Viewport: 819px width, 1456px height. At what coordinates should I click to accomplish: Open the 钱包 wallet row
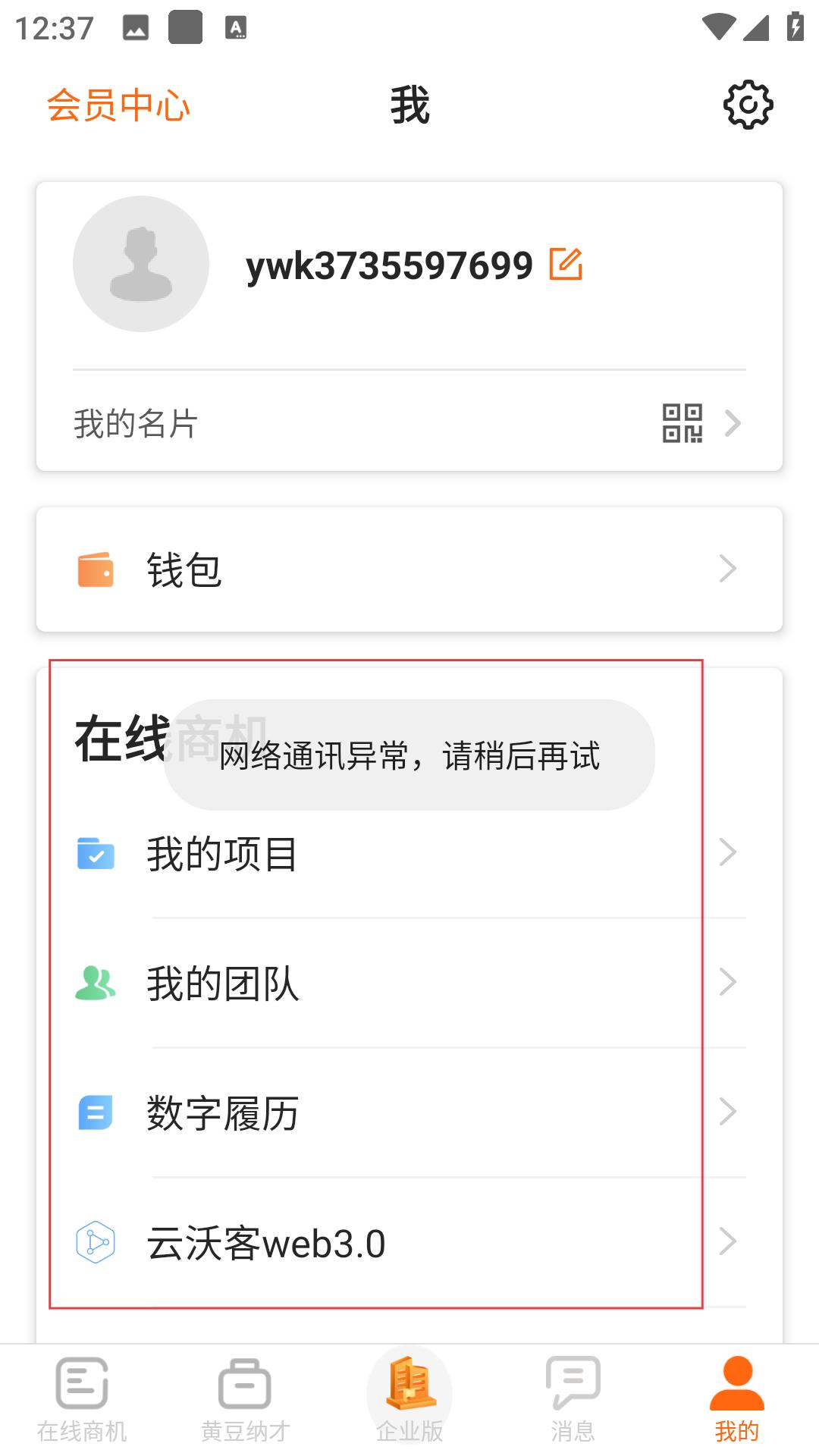[x=409, y=569]
